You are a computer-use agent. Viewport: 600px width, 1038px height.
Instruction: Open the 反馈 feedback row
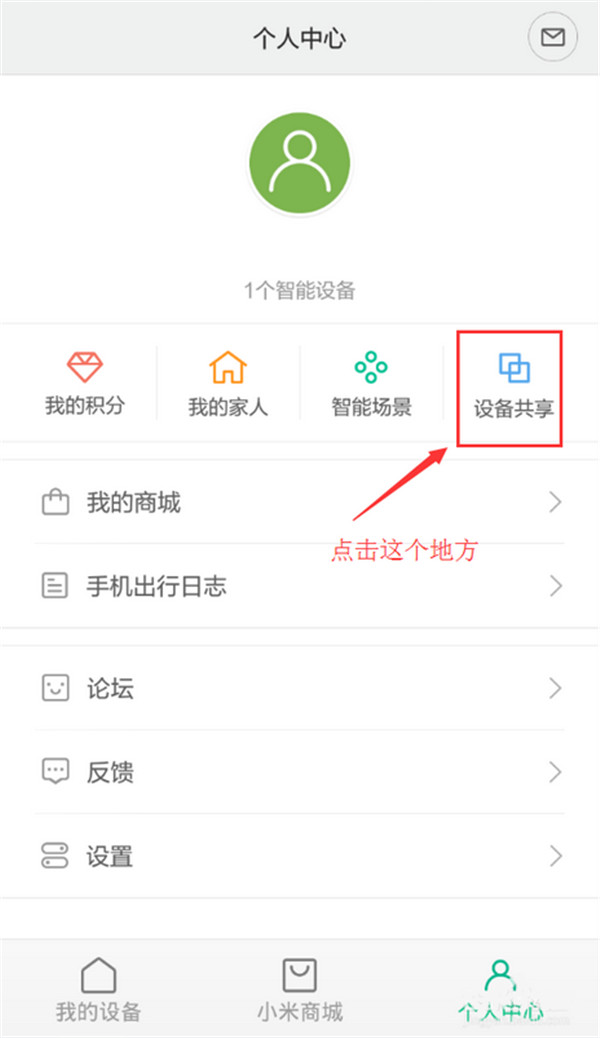[x=300, y=772]
